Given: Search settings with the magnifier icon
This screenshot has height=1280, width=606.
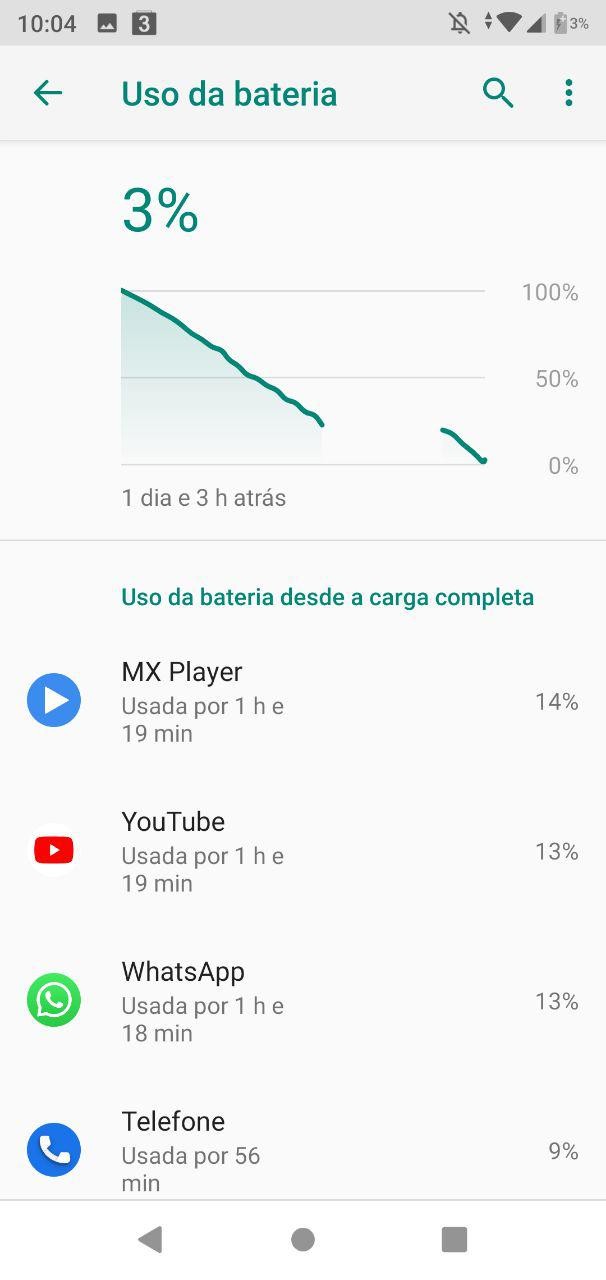Looking at the screenshot, I should coord(498,94).
